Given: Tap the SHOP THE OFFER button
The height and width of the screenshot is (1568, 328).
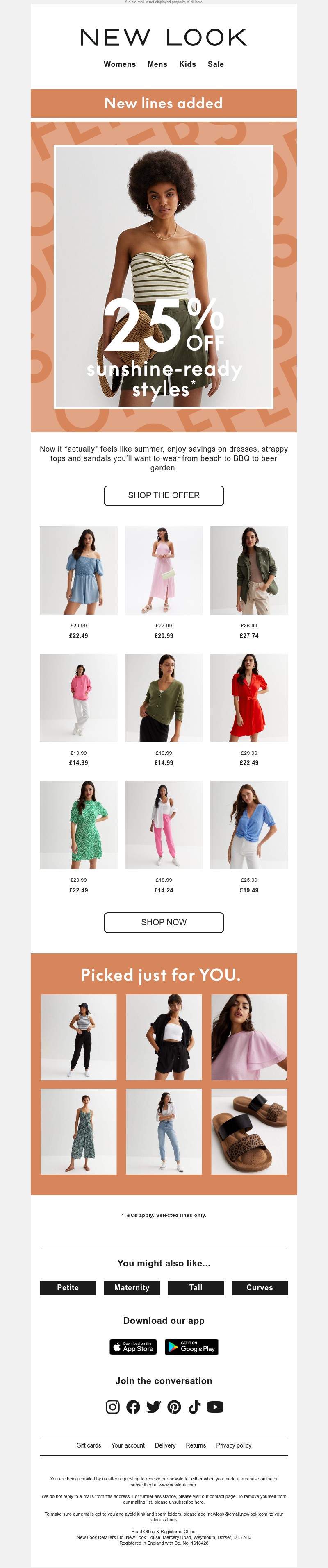Looking at the screenshot, I should (164, 495).
